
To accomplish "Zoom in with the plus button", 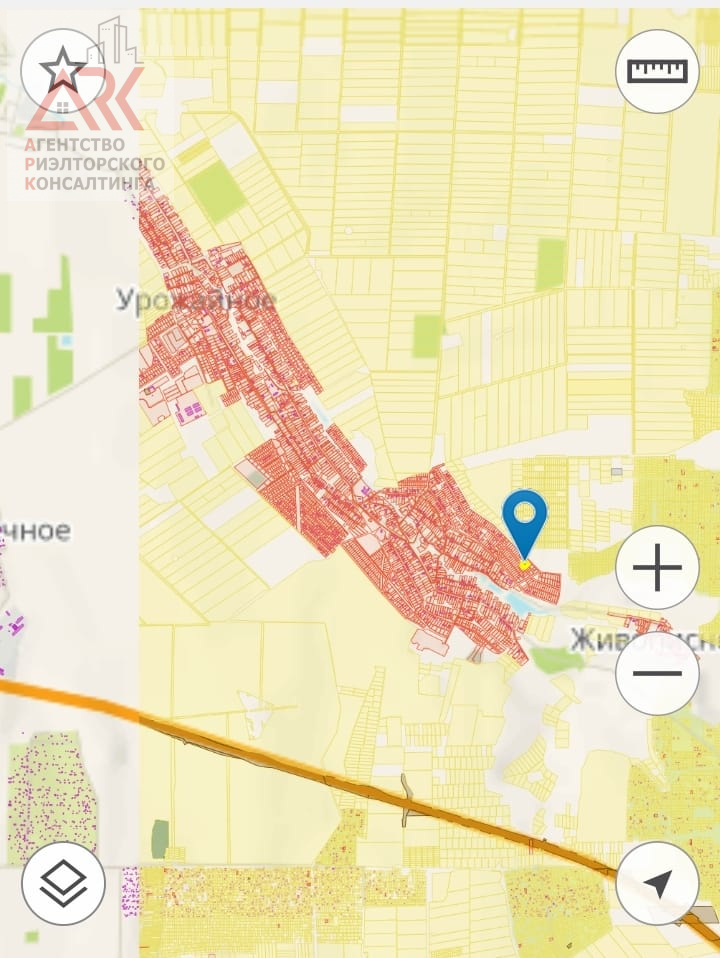I will coord(657,568).
